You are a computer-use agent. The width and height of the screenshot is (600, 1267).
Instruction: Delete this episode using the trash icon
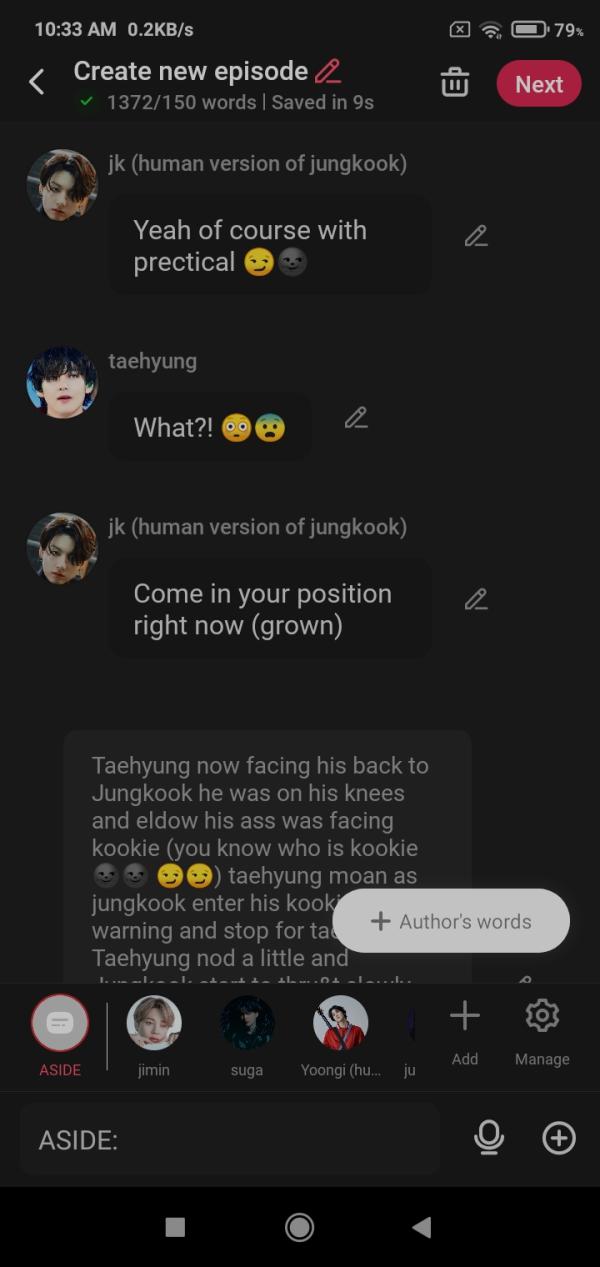(455, 83)
